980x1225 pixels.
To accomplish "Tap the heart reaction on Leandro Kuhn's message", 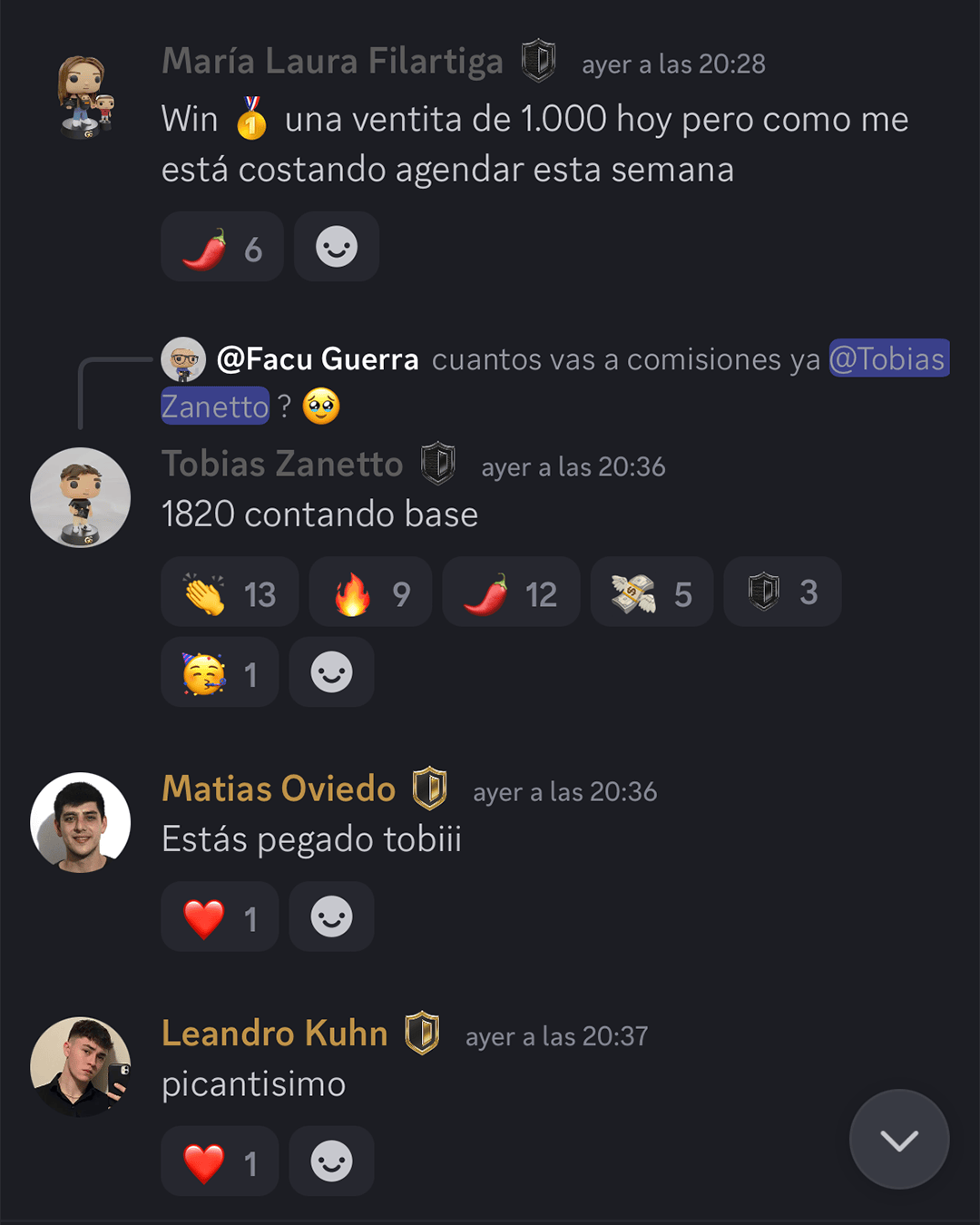I will point(220,1162).
